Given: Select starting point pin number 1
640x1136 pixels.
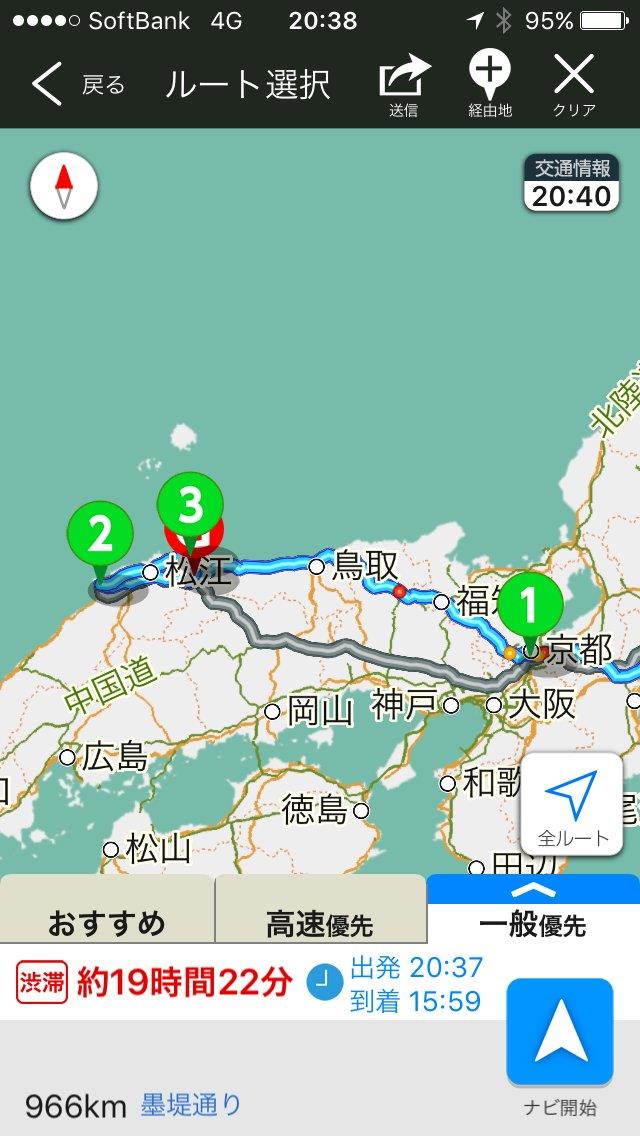Looking at the screenshot, I should 530,605.
